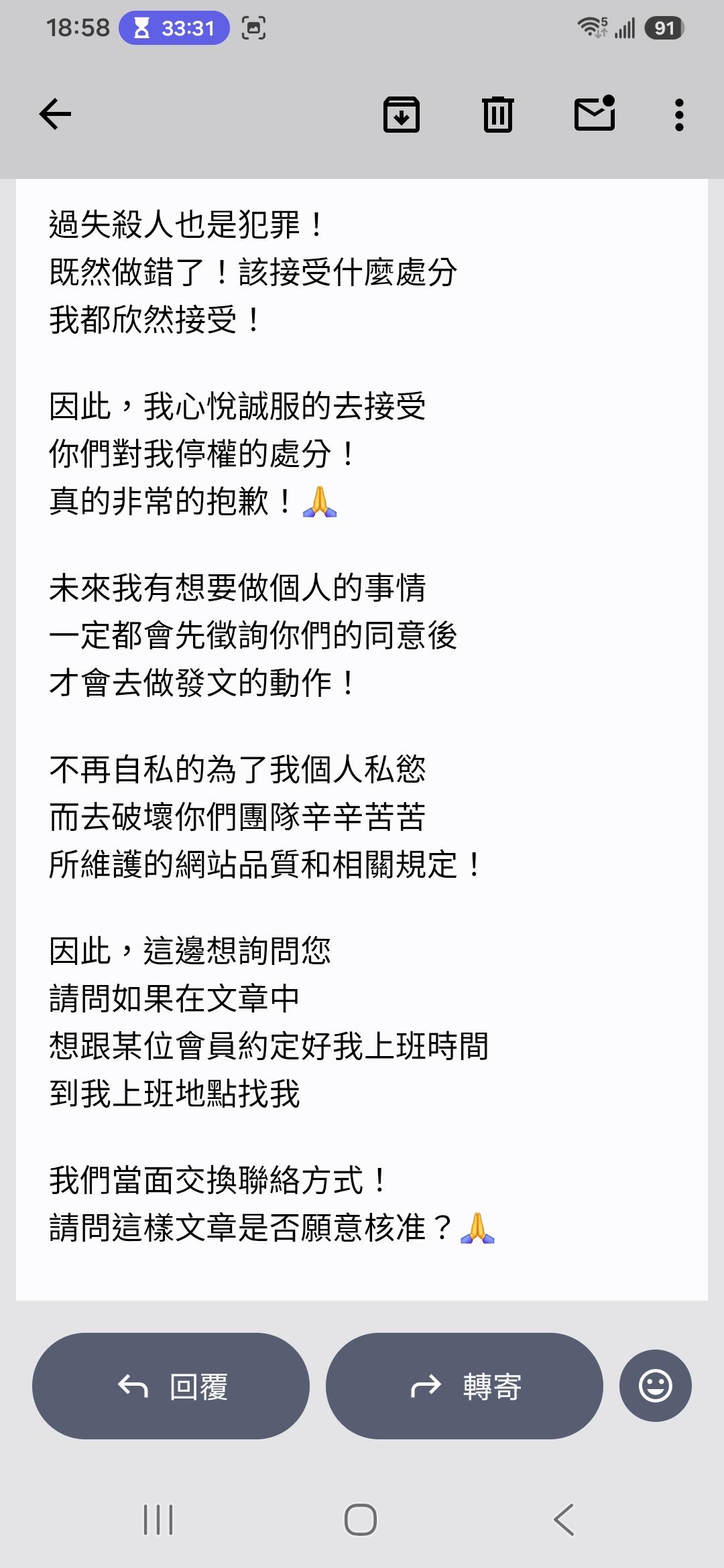Go back to the inbox

[x=55, y=114]
